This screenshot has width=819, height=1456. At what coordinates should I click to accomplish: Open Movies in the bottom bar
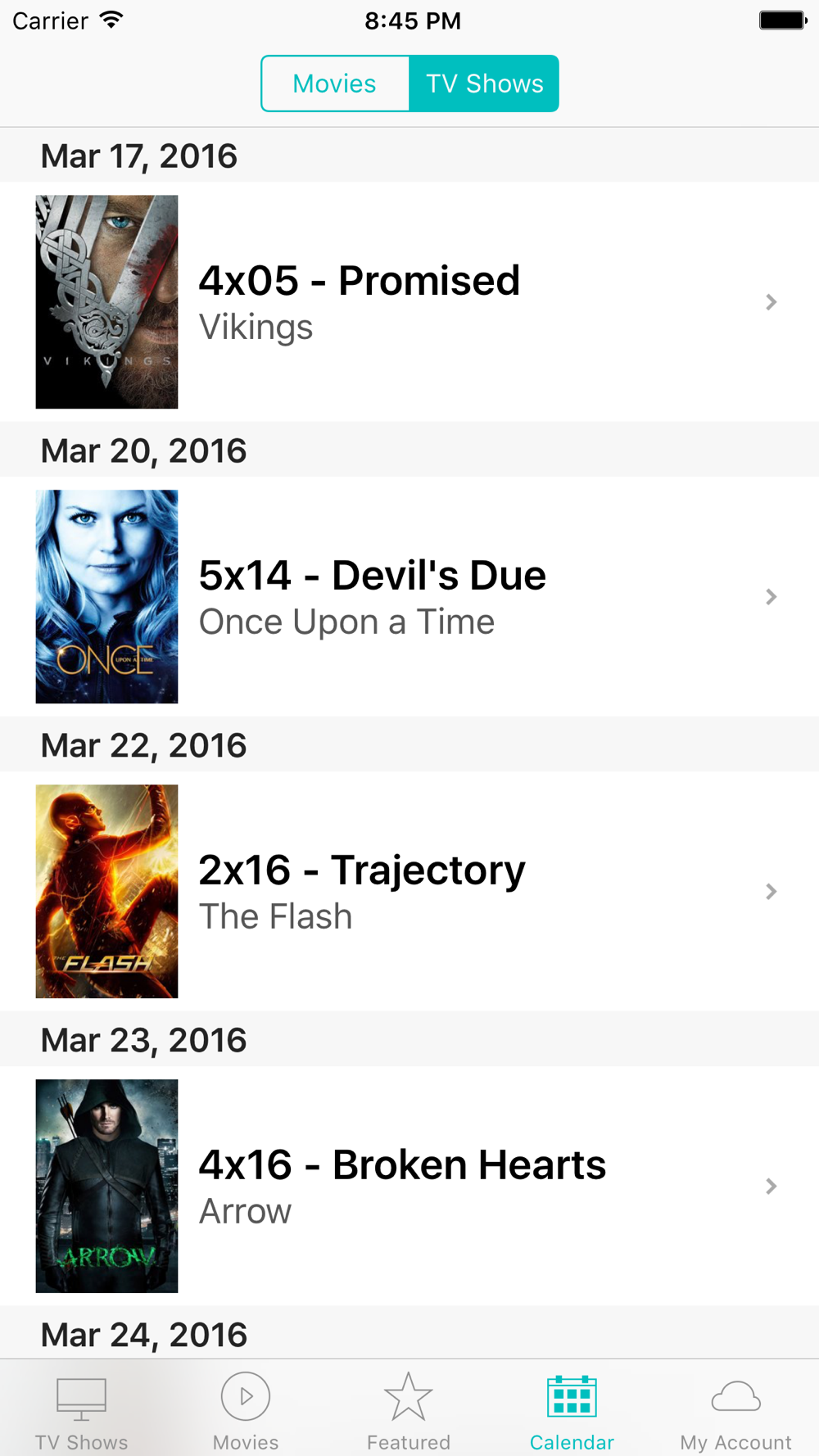pyautogui.click(x=246, y=1410)
